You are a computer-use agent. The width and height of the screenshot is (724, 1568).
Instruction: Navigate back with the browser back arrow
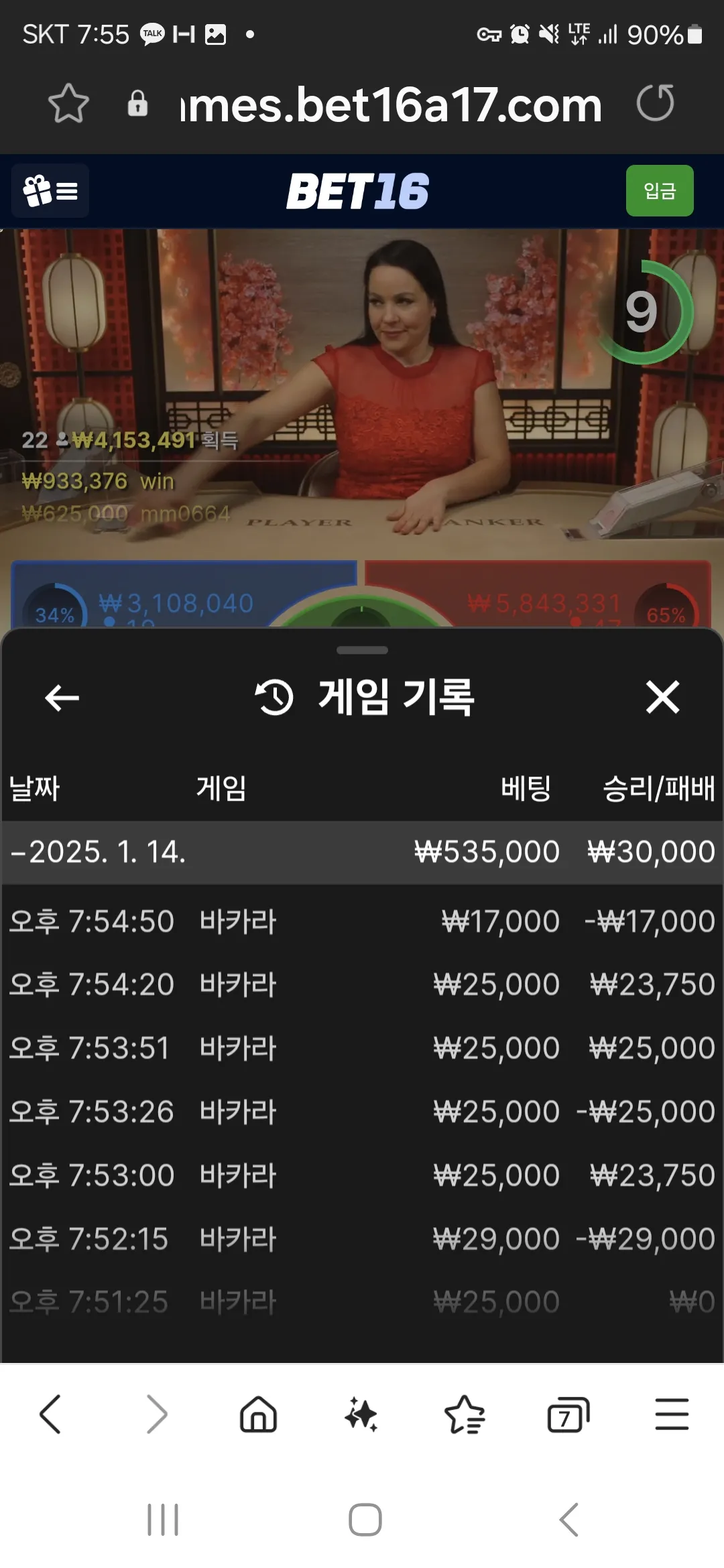[x=51, y=1415]
